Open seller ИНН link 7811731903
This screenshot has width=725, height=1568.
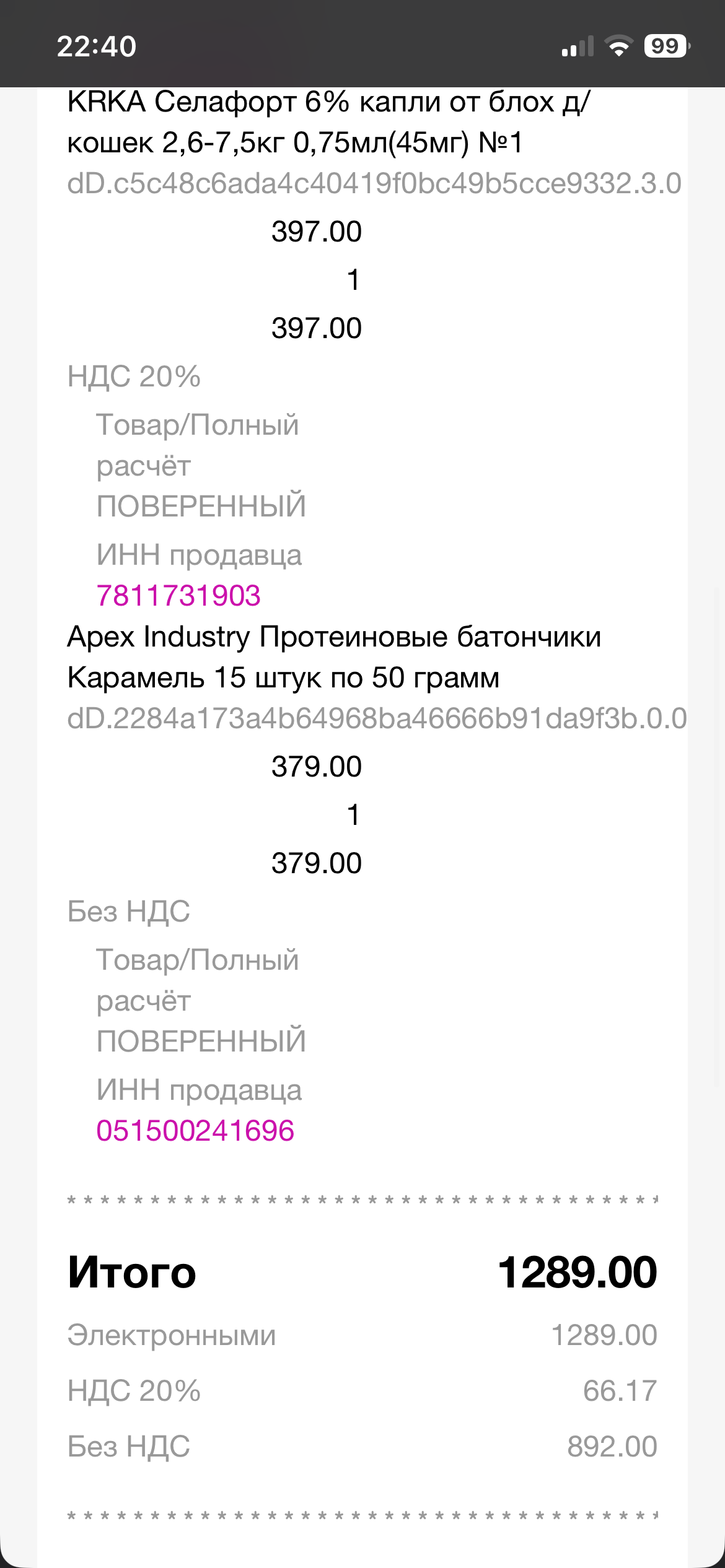179,596
